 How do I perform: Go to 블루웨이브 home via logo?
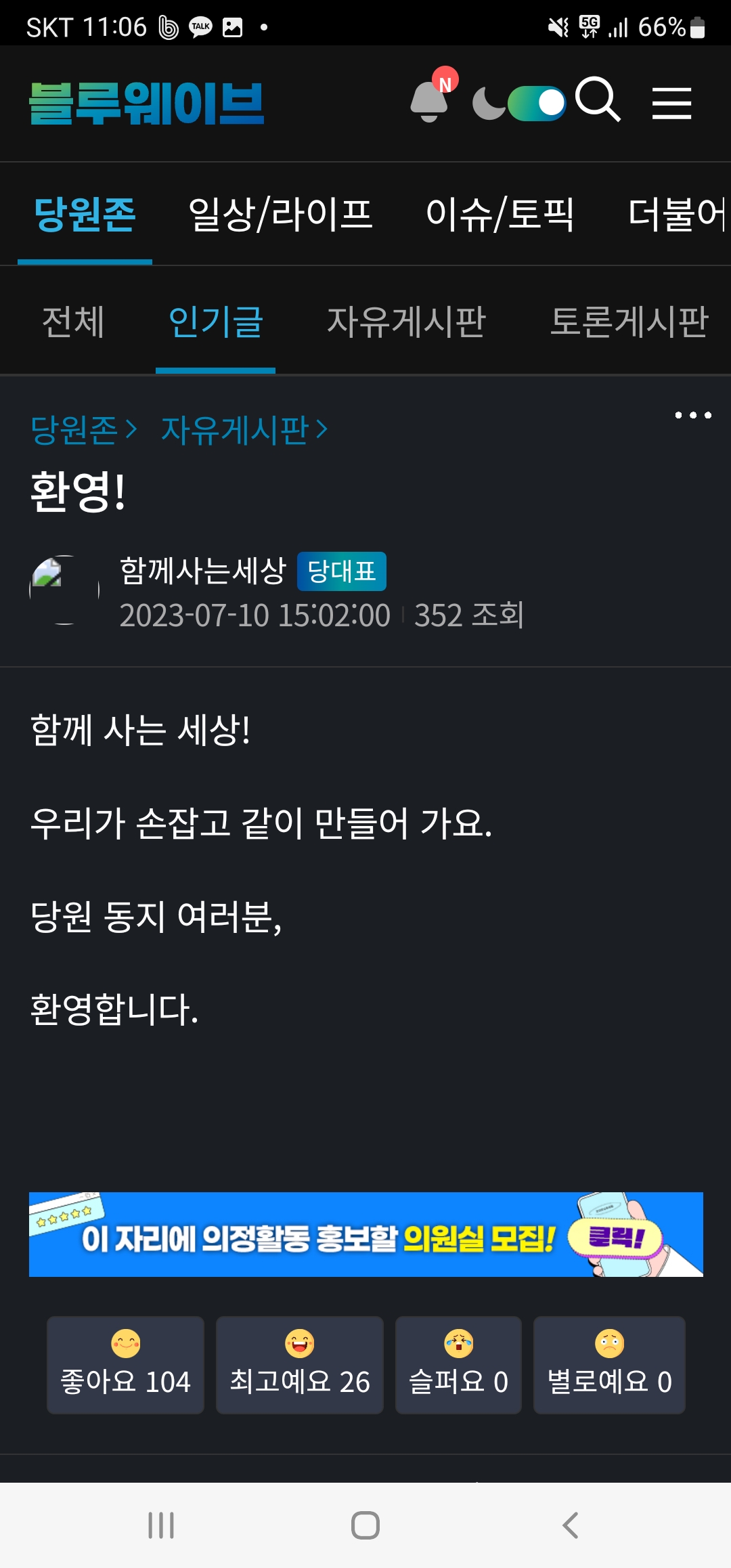(x=147, y=104)
